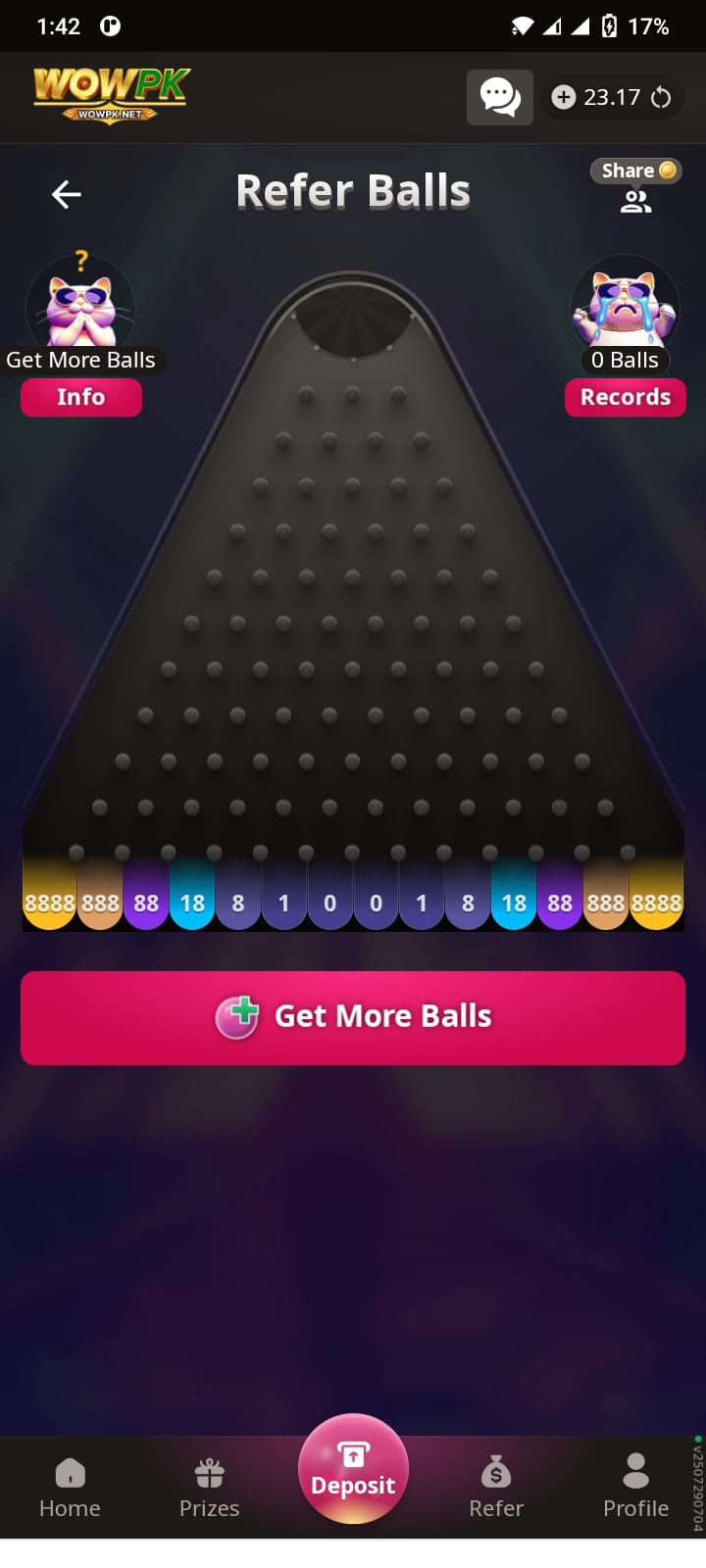Switch to the Refer tab
This screenshot has height=1568, width=706.
point(496,1487)
